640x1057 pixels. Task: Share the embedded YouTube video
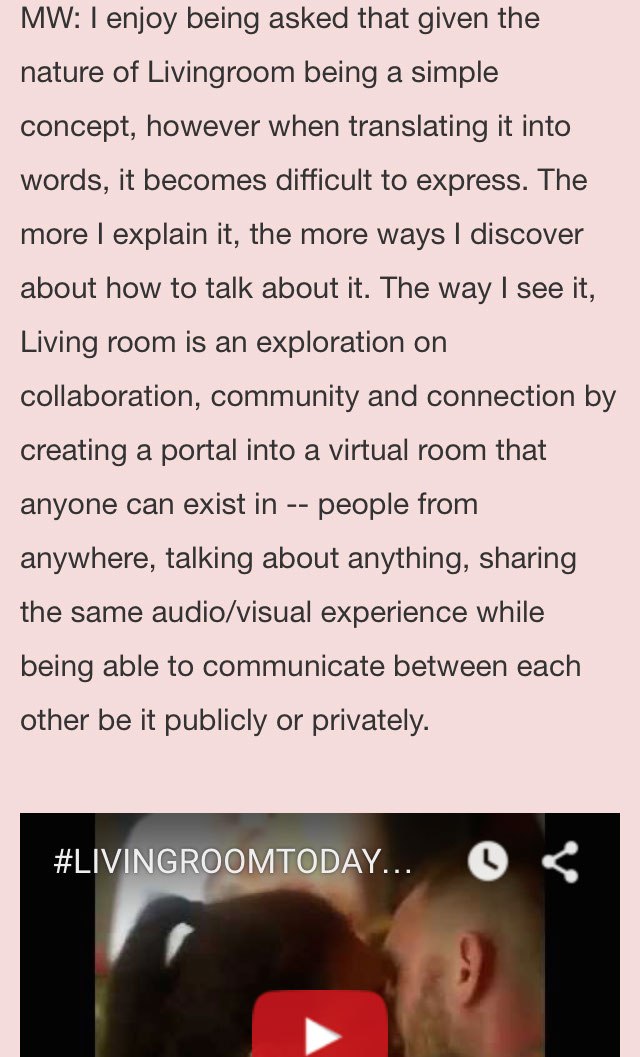tap(560, 861)
